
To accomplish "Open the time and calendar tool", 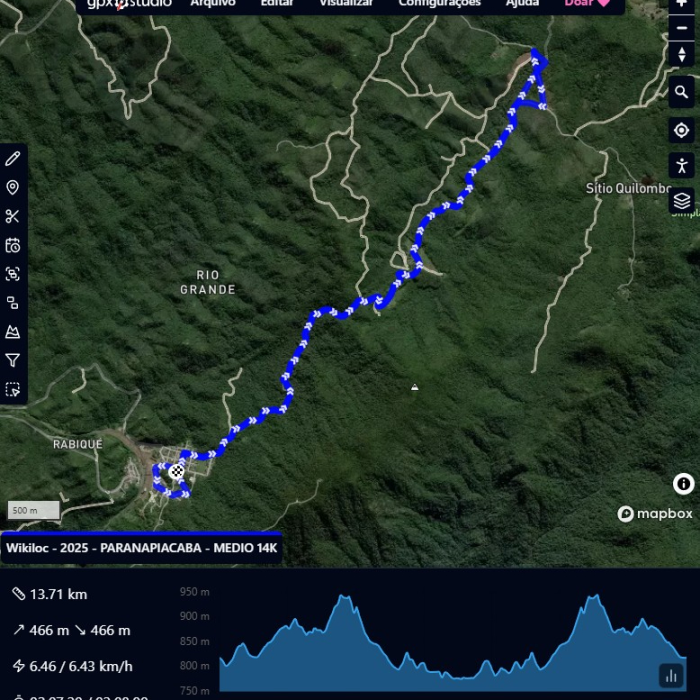I will click(x=13, y=245).
